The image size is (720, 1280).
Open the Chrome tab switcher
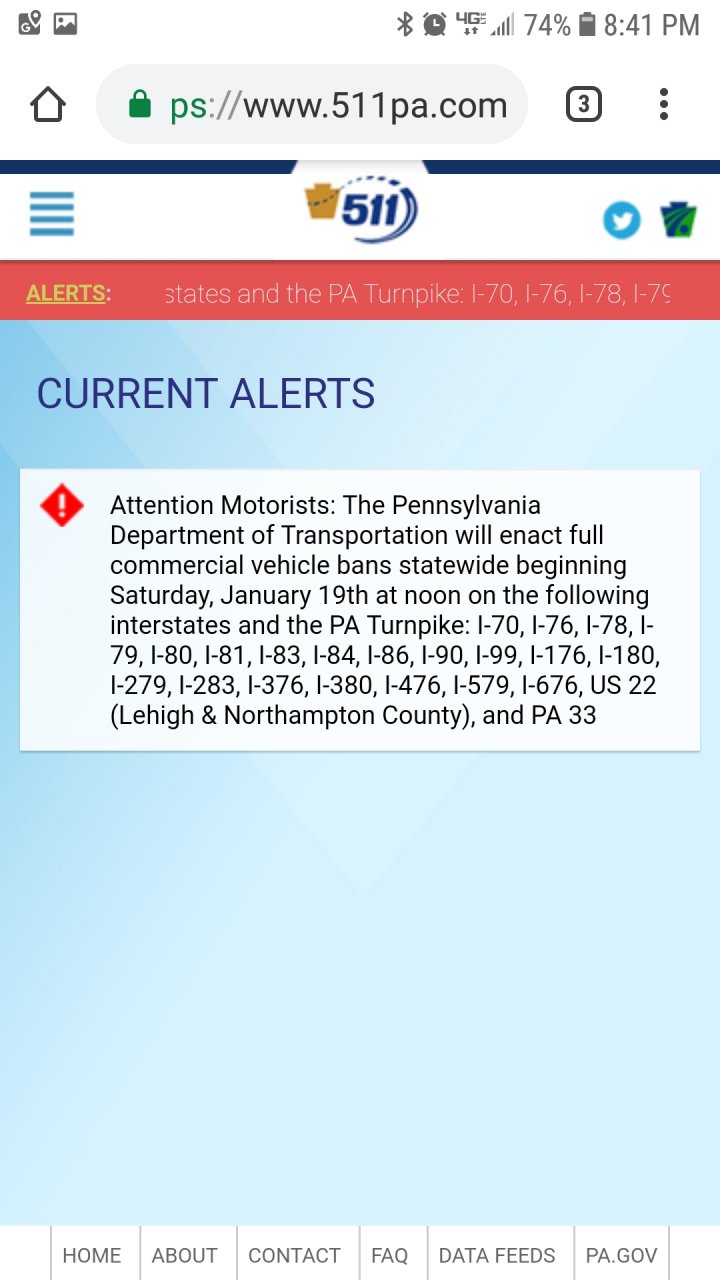(584, 105)
